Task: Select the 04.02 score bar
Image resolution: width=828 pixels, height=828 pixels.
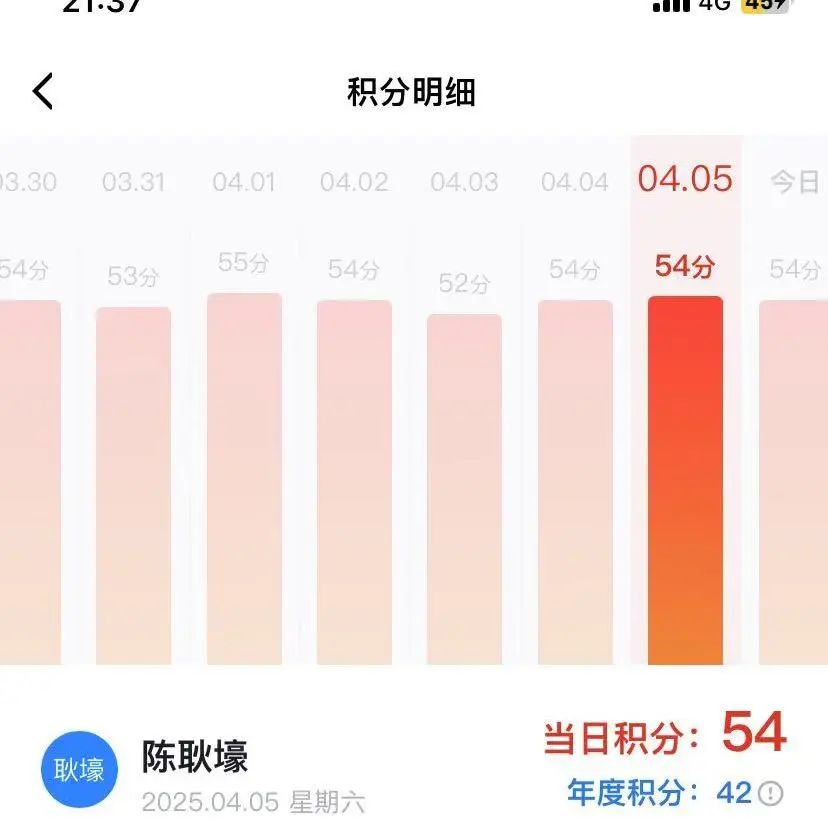Action: click(354, 481)
